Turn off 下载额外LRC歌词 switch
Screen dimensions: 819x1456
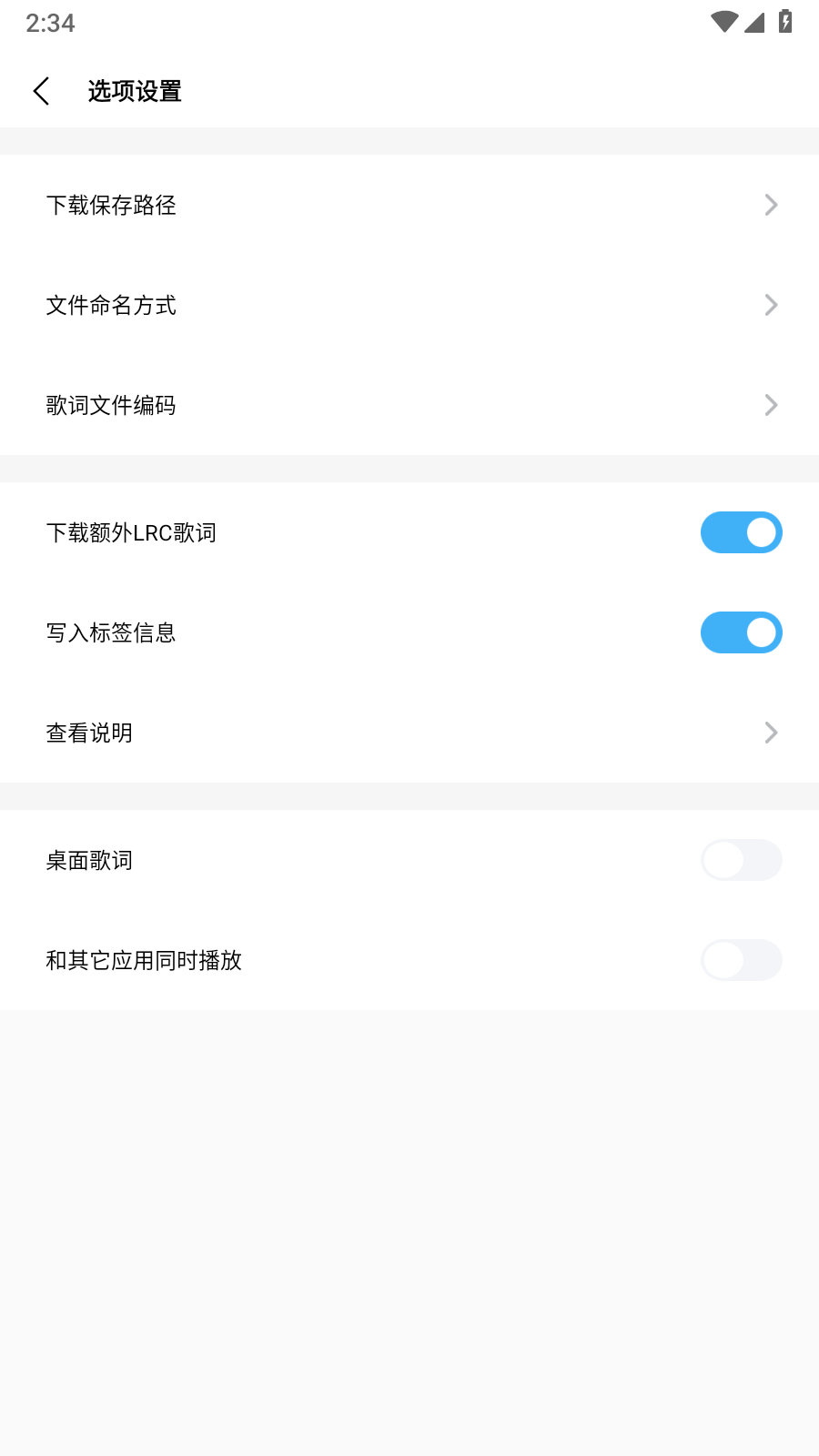(741, 532)
